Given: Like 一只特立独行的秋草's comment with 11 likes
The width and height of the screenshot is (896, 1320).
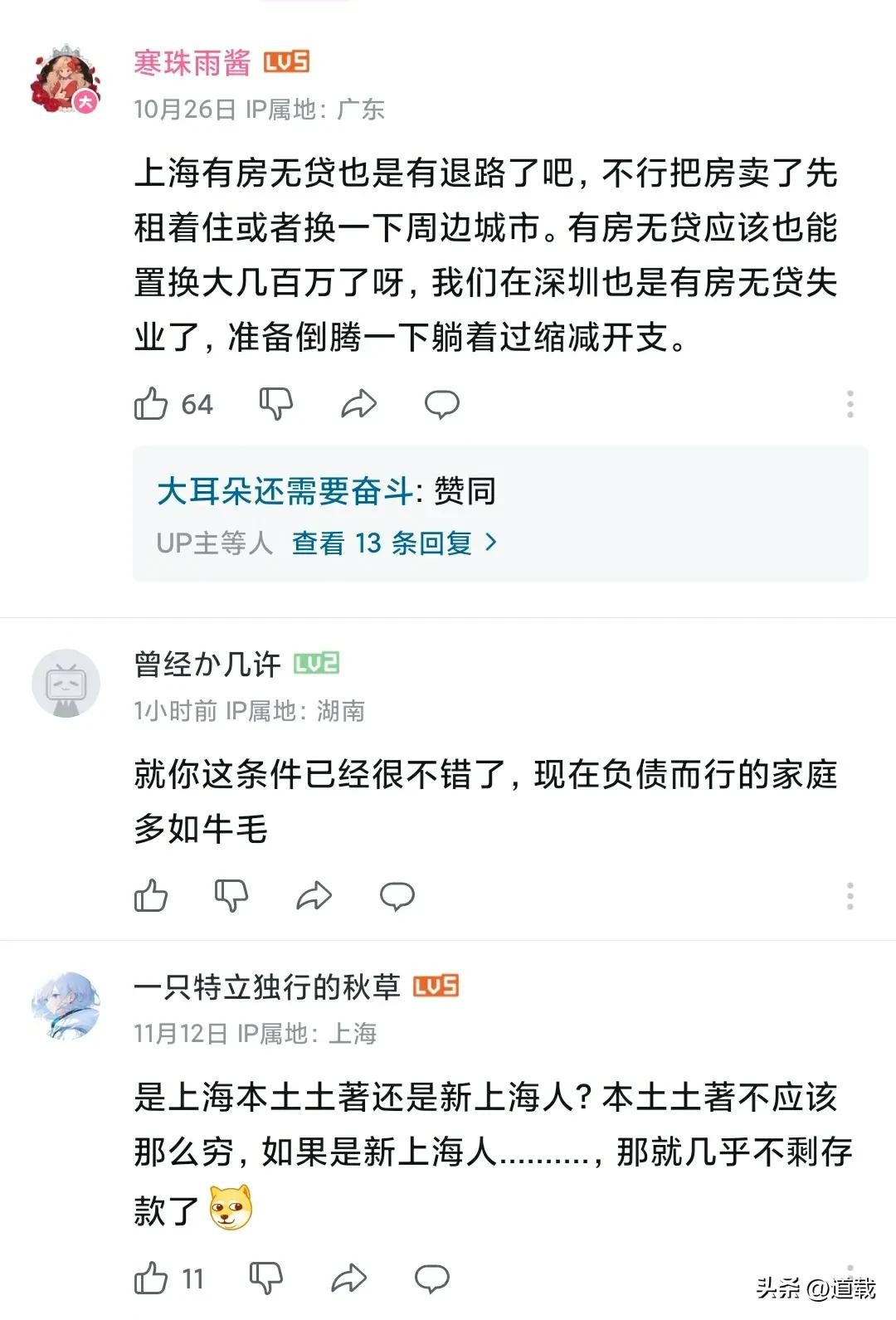Looking at the screenshot, I should 151,1279.
